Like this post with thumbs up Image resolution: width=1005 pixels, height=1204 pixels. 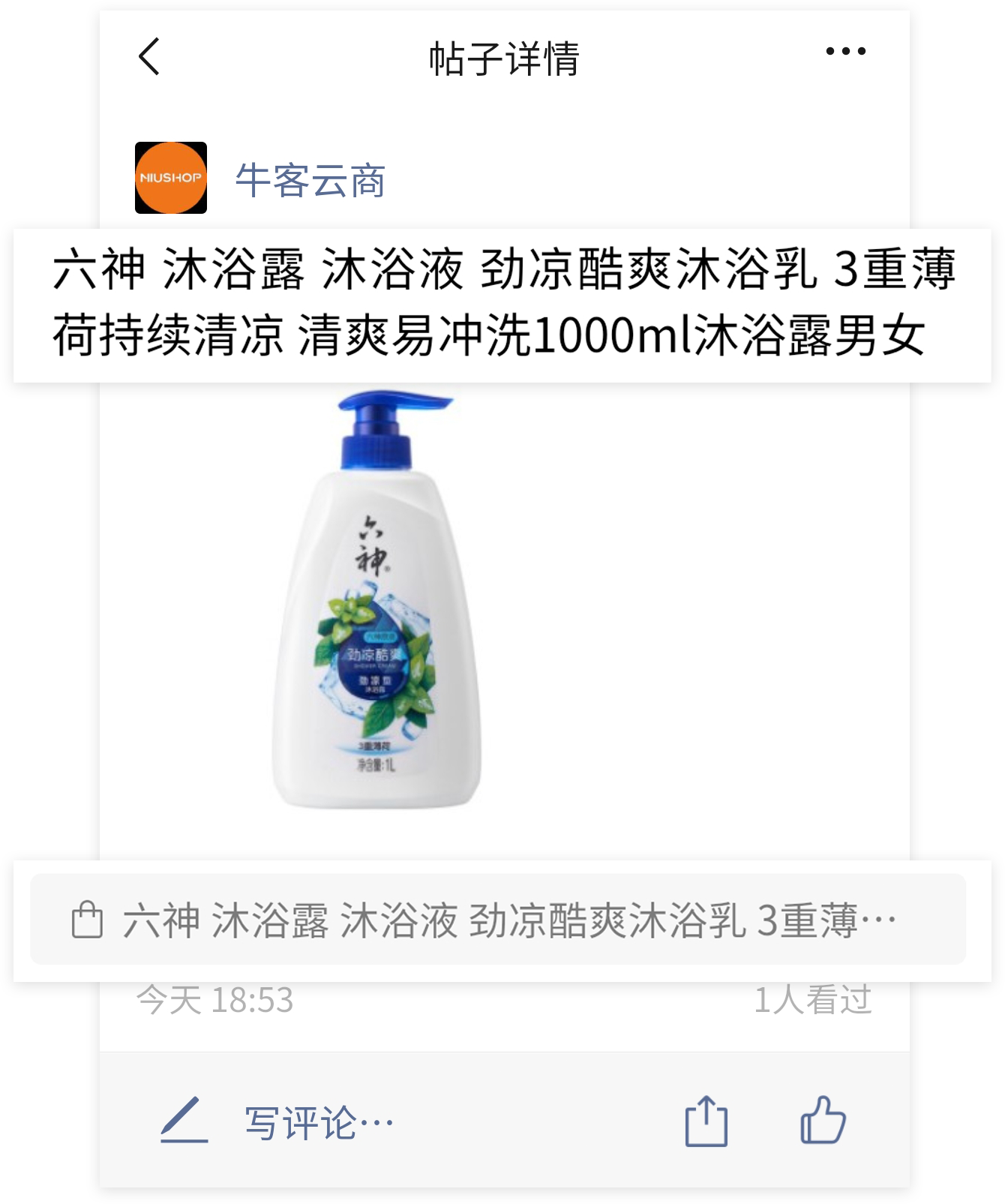[823, 1121]
